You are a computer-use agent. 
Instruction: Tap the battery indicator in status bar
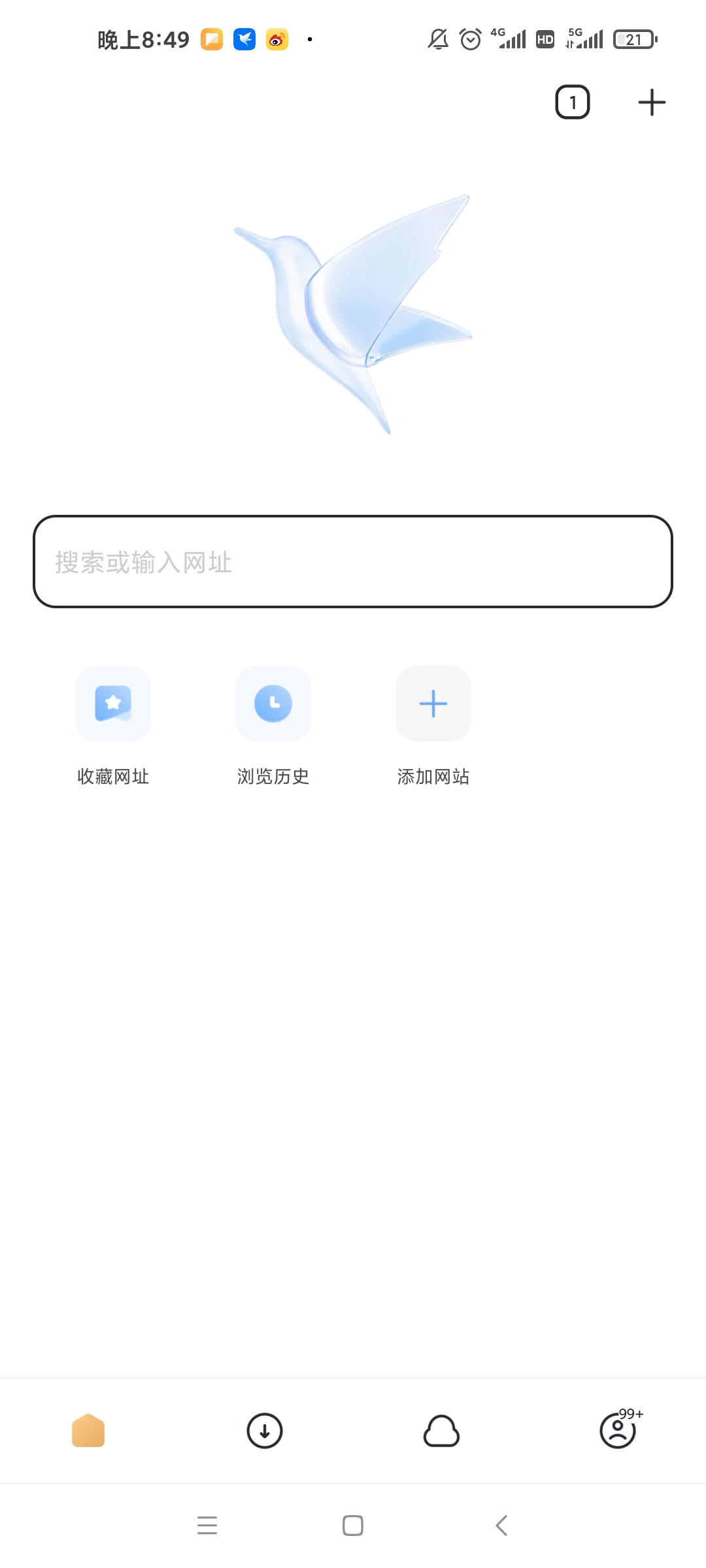[x=633, y=39]
